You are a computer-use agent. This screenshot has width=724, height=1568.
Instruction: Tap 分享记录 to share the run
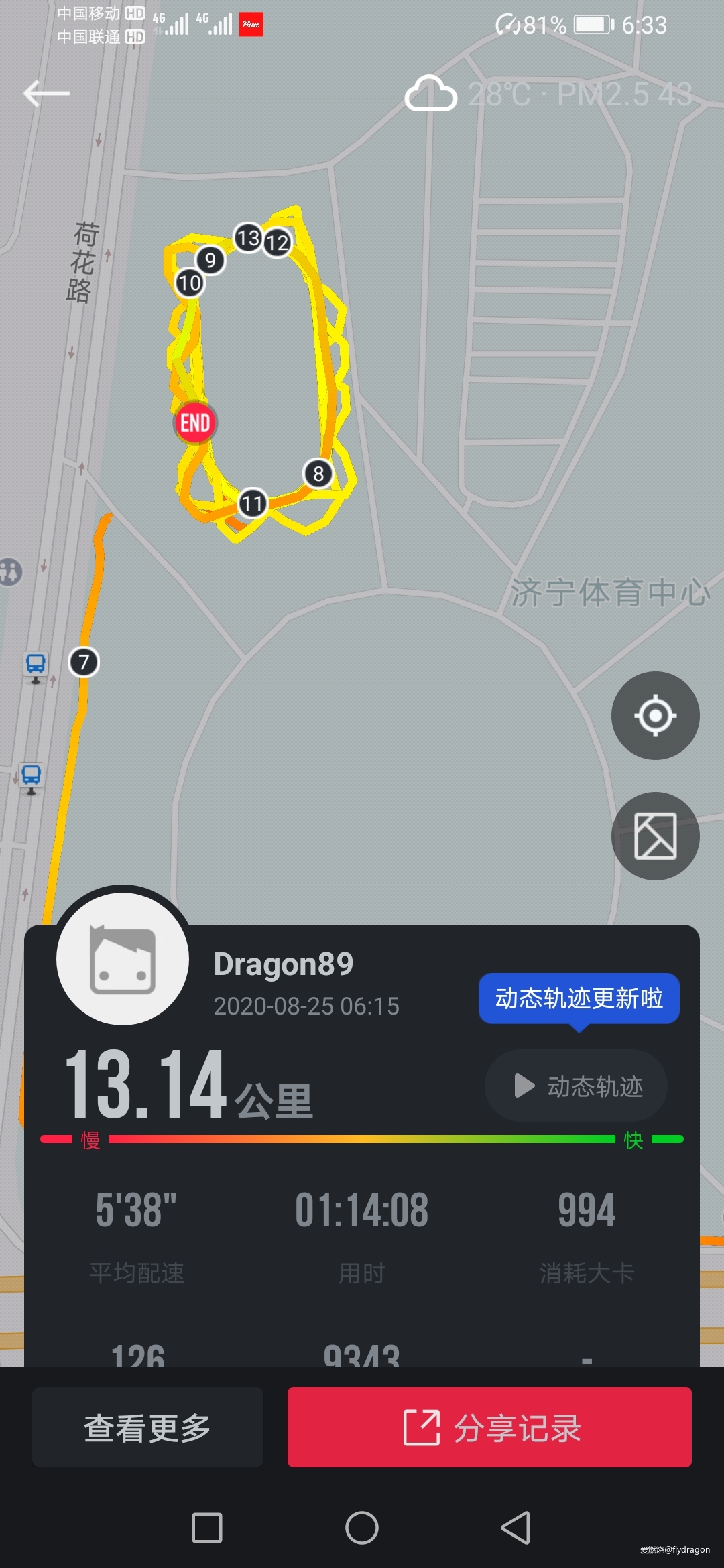click(490, 1427)
